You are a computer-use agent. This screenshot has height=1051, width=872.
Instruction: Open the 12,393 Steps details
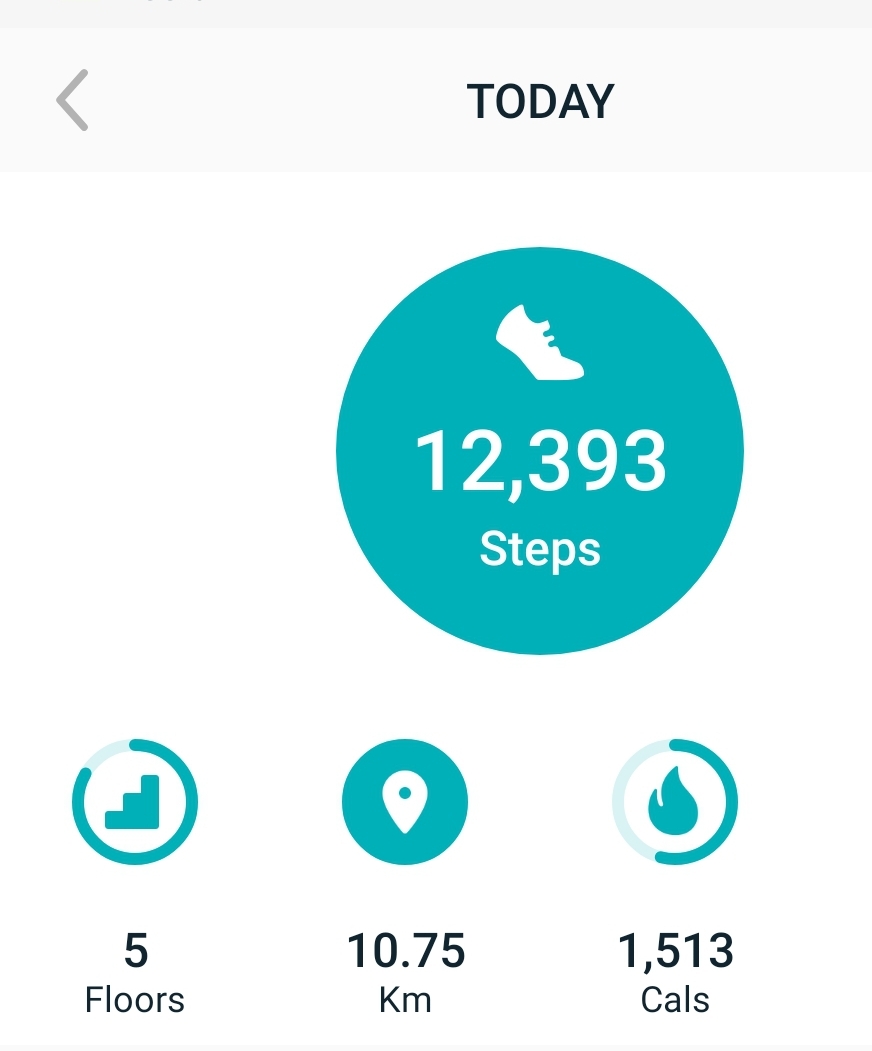click(540, 451)
